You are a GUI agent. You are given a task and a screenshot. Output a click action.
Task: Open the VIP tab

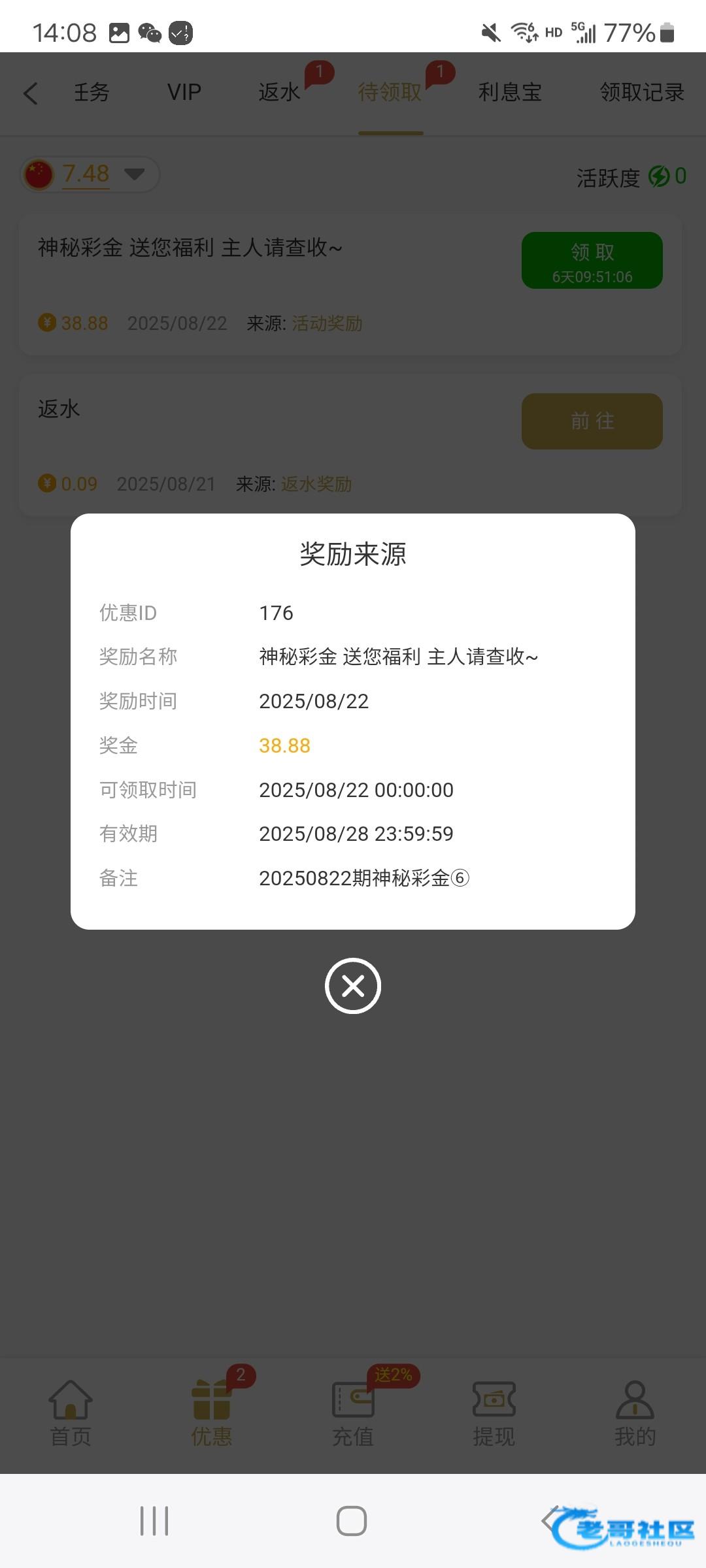click(x=184, y=92)
